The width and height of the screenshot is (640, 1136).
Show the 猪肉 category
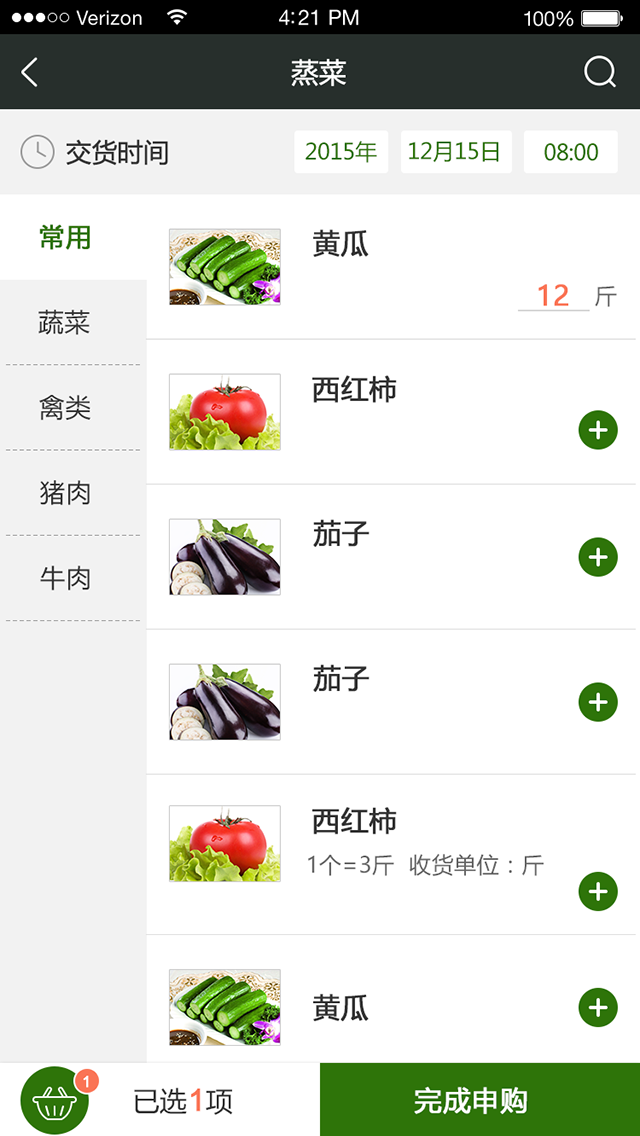66,493
